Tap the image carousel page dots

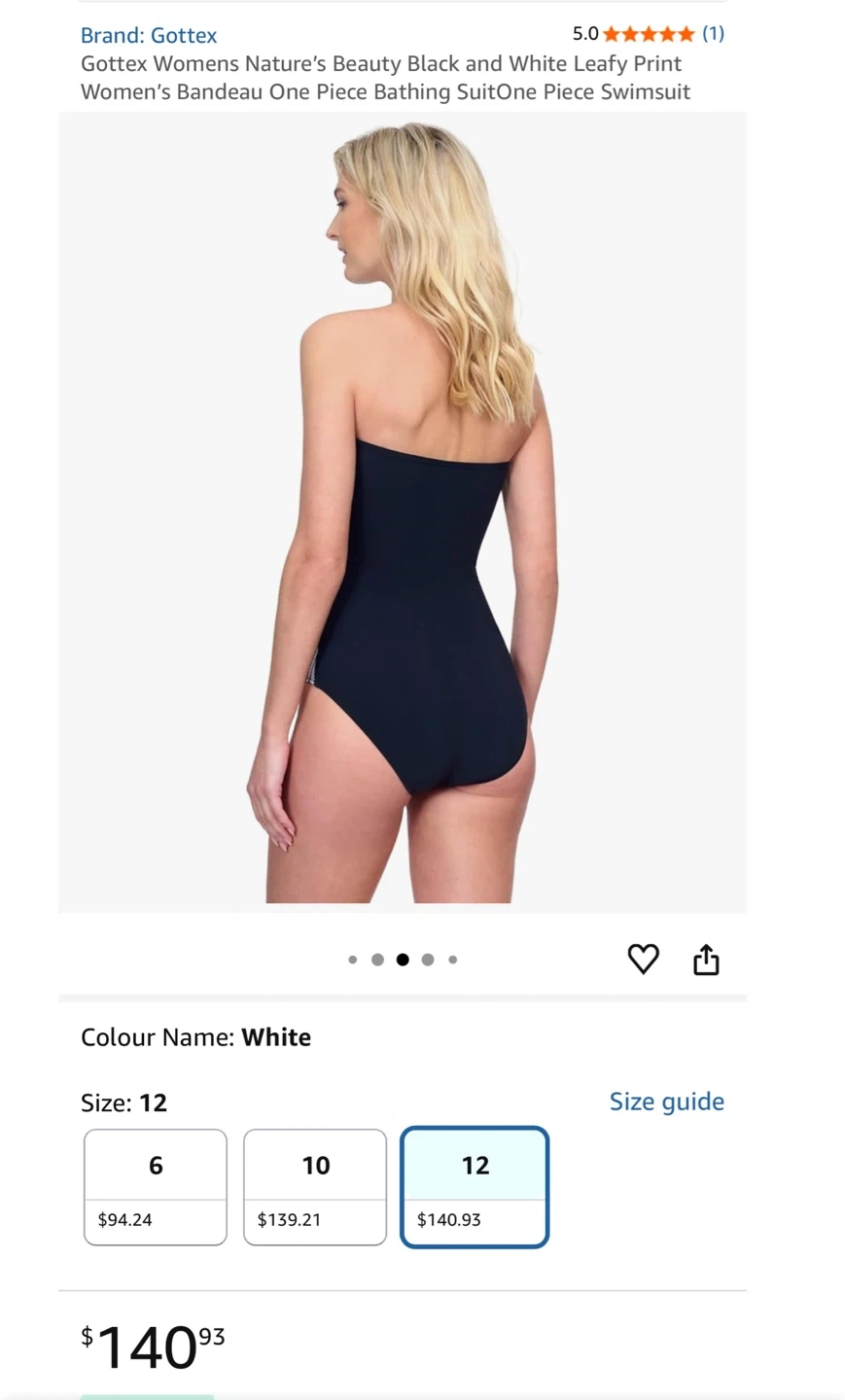pyautogui.click(x=403, y=960)
